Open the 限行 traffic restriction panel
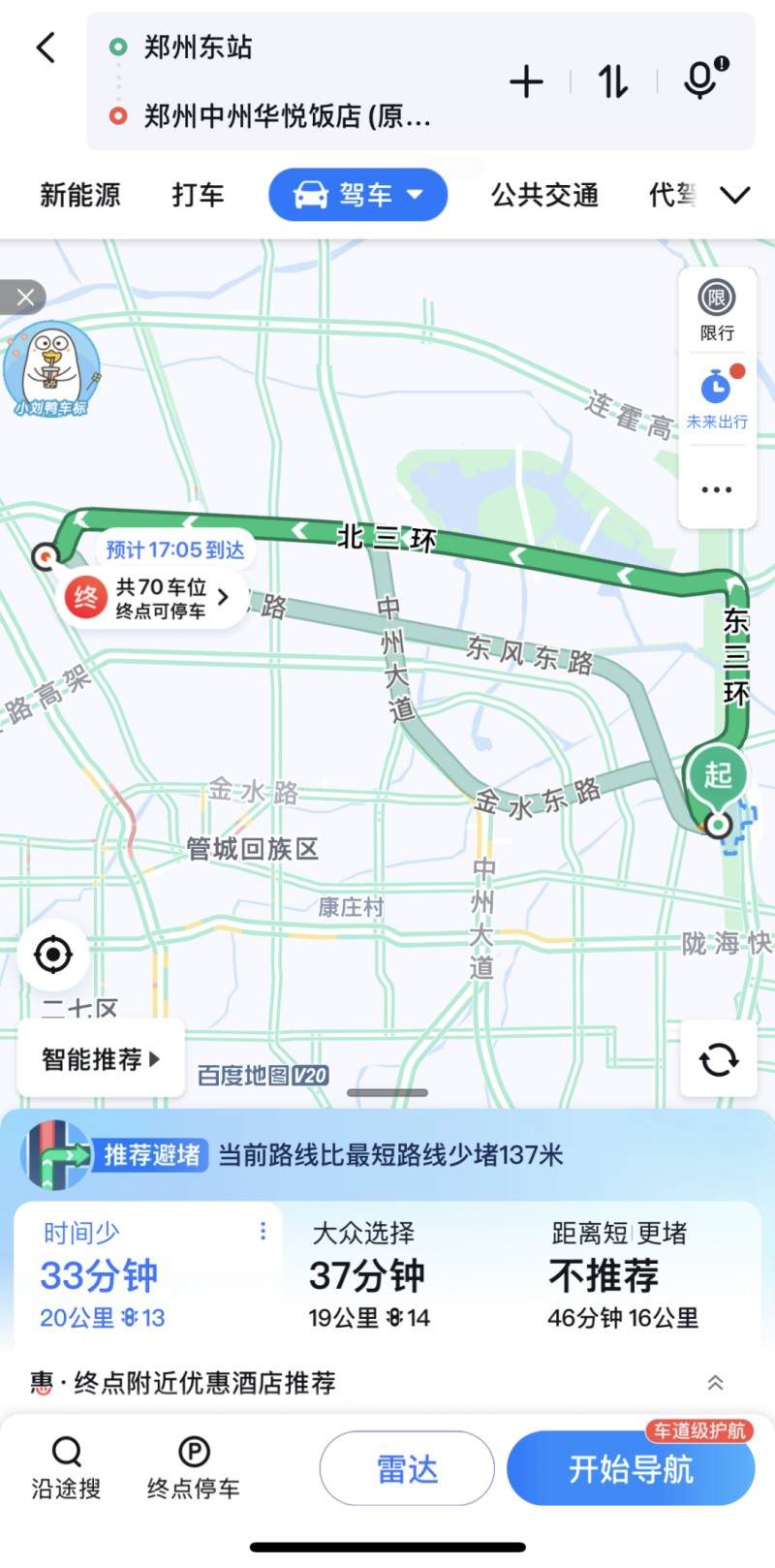This screenshot has width=775, height=1568. tap(717, 310)
